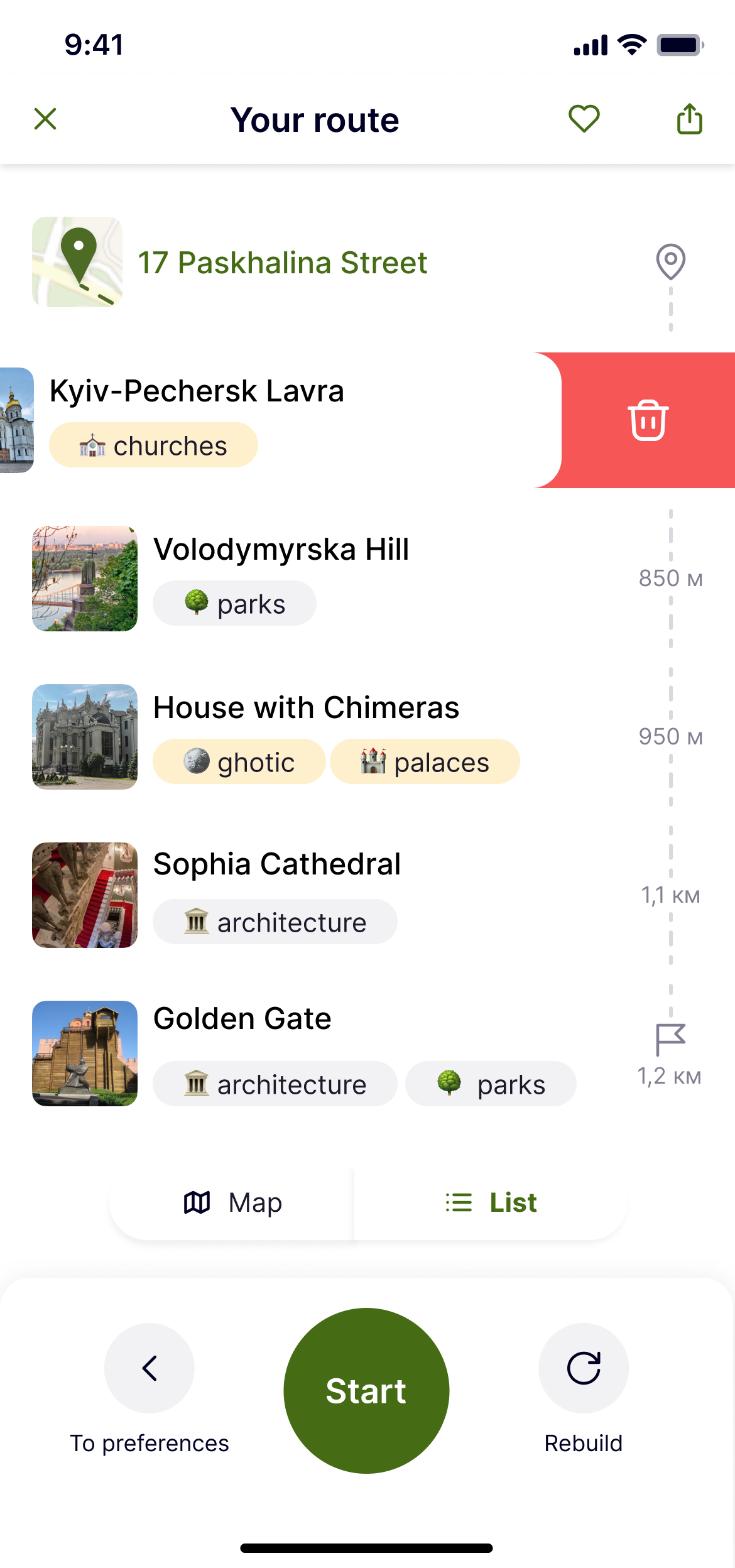This screenshot has height=1568, width=735.
Task: Switch to Map view
Action: tap(233, 1203)
